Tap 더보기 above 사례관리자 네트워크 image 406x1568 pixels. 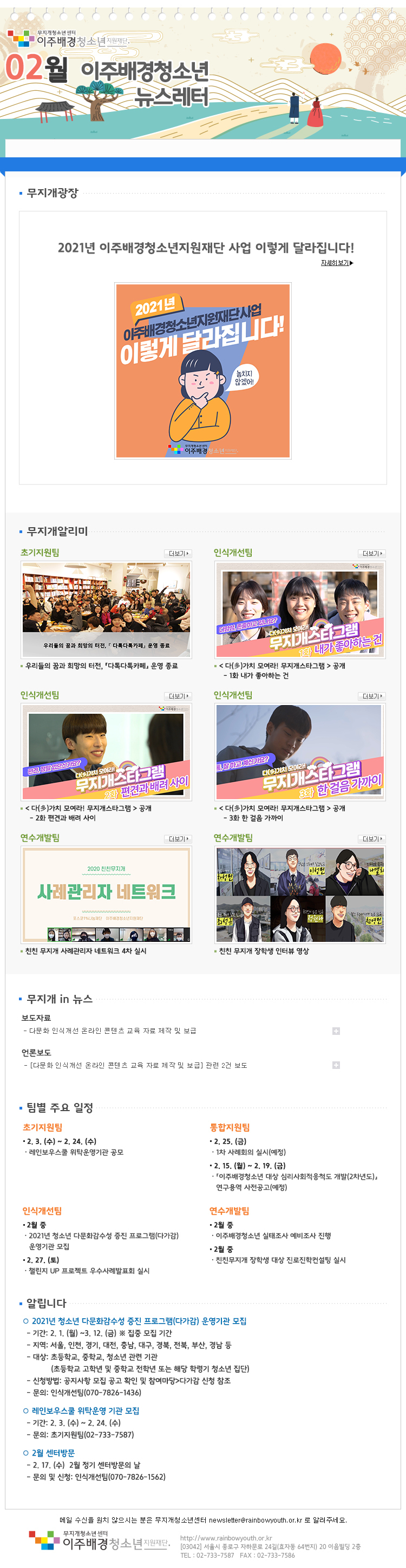(x=179, y=839)
